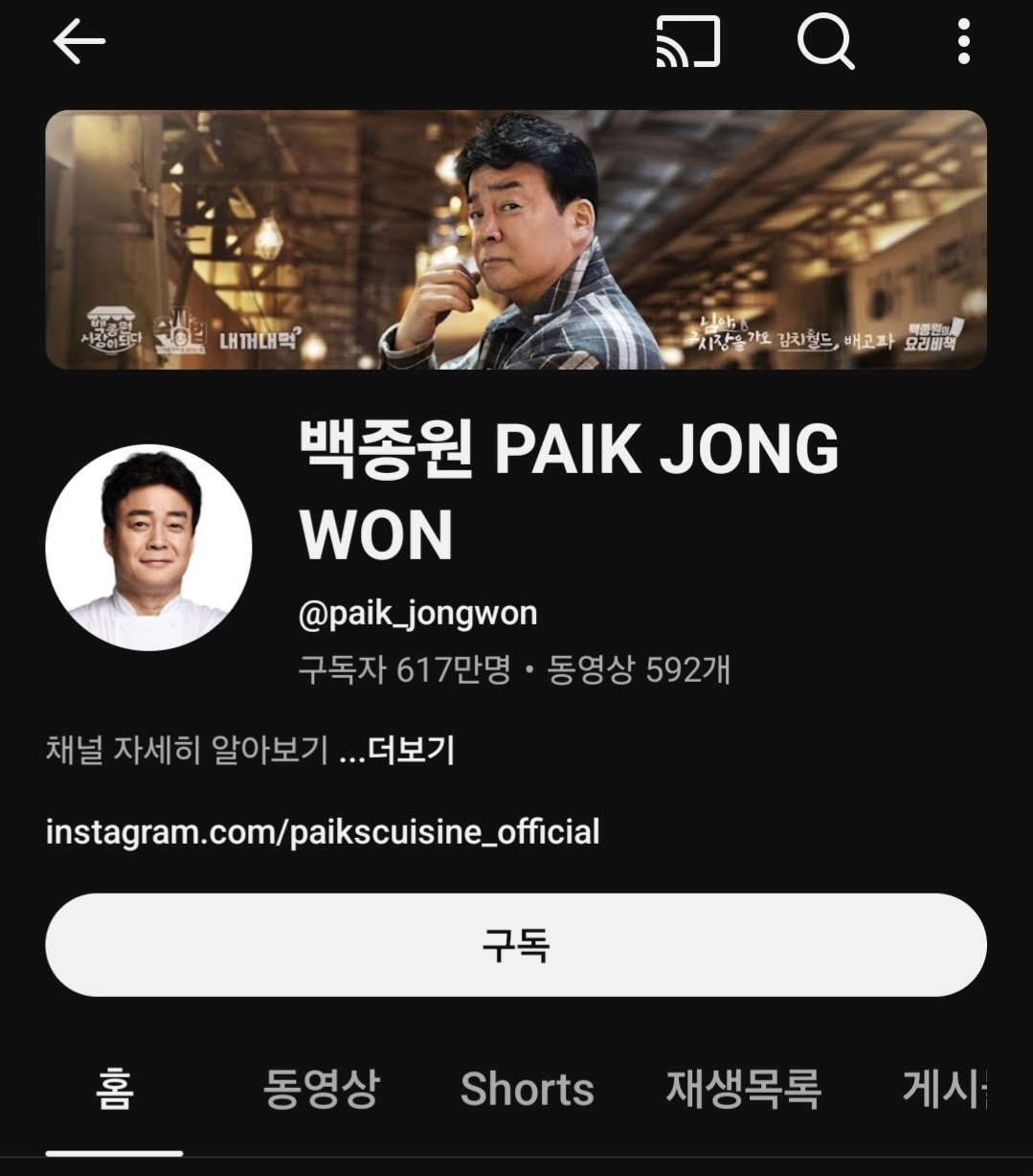
Task: Open the three-dot overflow menu
Action: tap(963, 43)
